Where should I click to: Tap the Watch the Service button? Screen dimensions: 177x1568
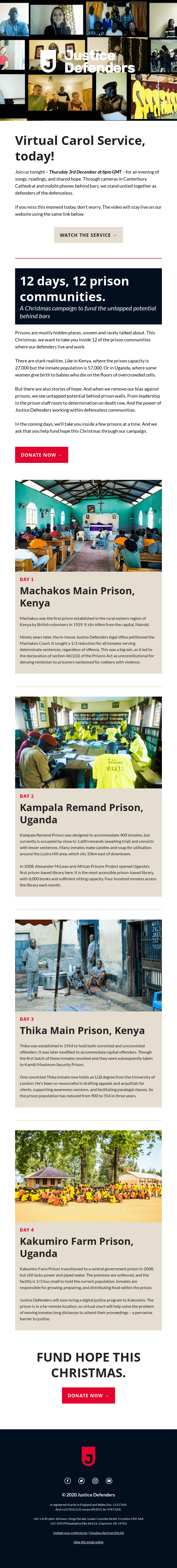[x=88, y=235]
